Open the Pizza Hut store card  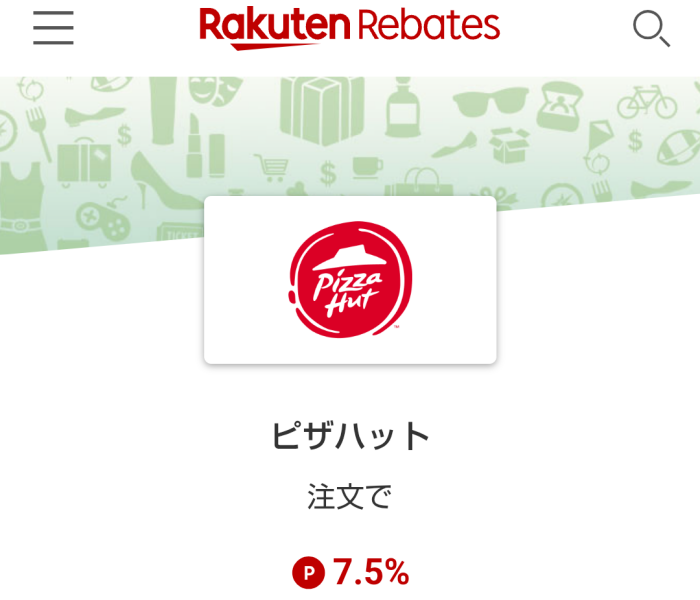(350, 280)
